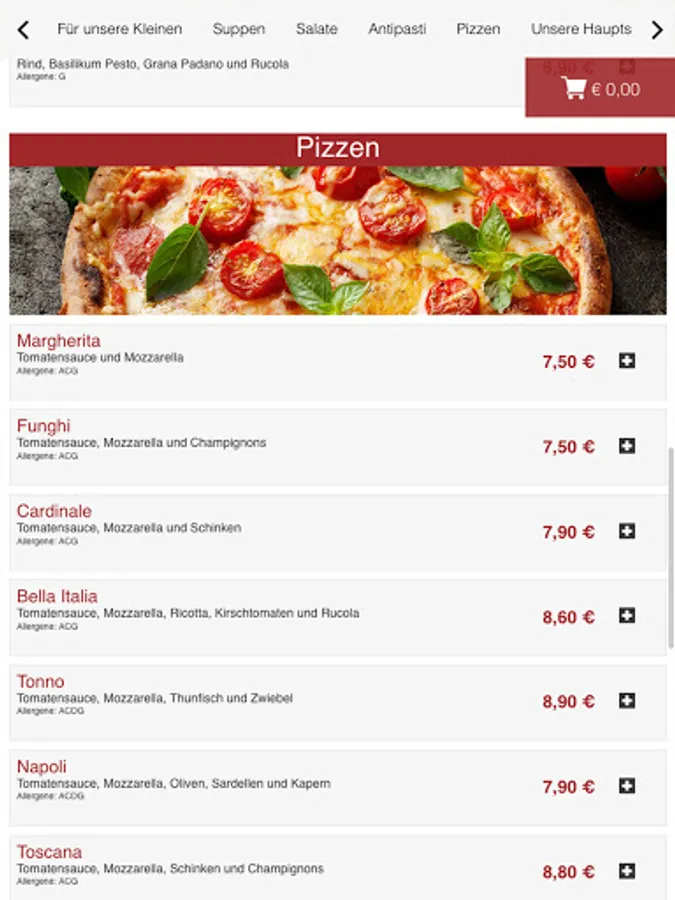Open the shopping cart showing € 0,00
675x900 pixels.
coord(600,89)
